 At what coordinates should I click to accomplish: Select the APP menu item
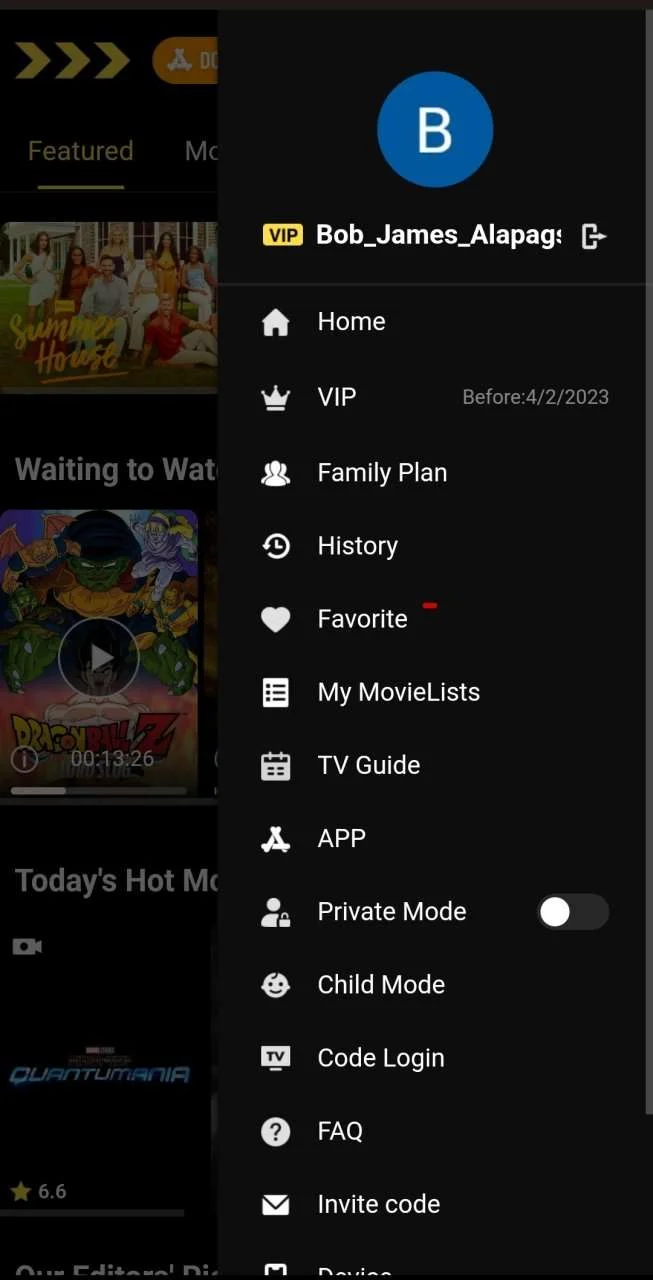[x=435, y=838]
